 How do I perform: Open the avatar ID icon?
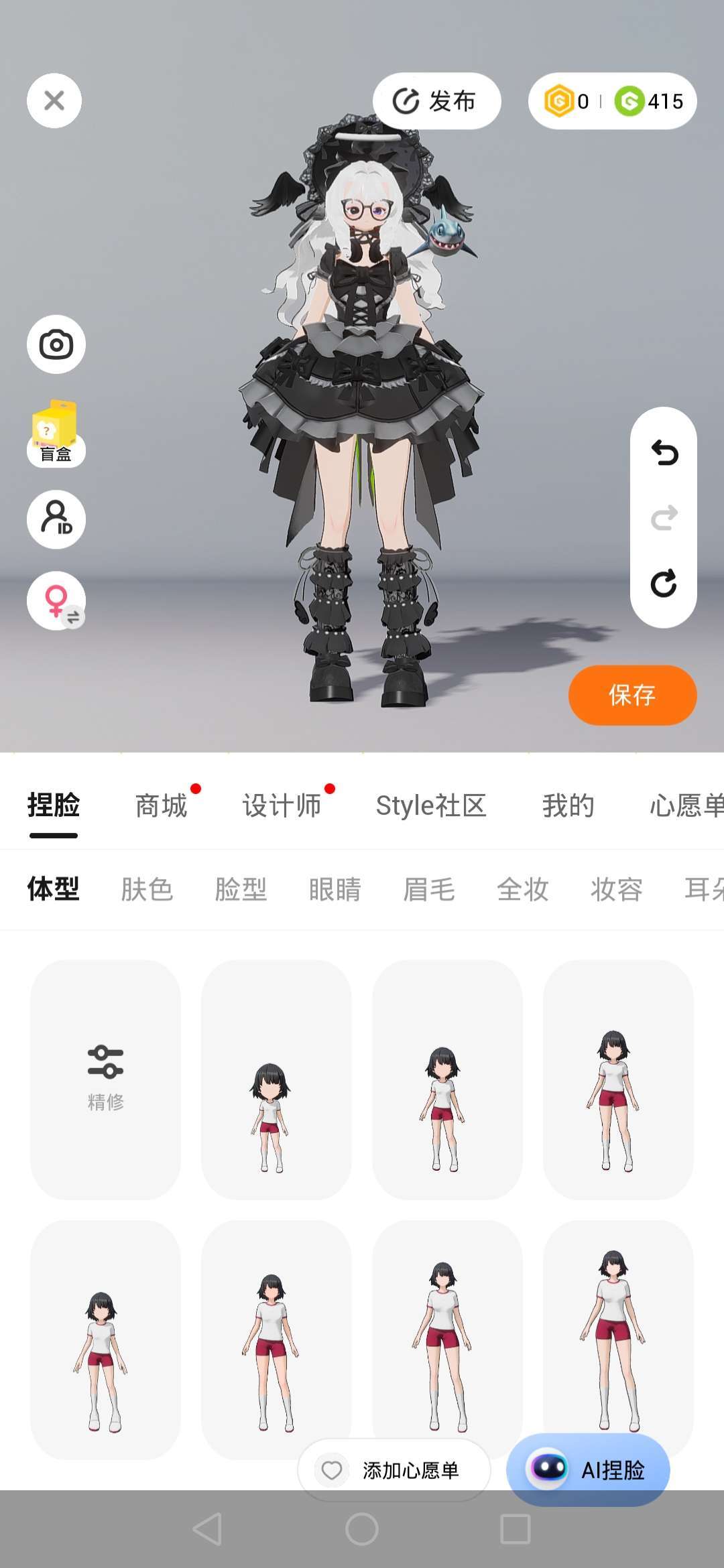pos(56,519)
